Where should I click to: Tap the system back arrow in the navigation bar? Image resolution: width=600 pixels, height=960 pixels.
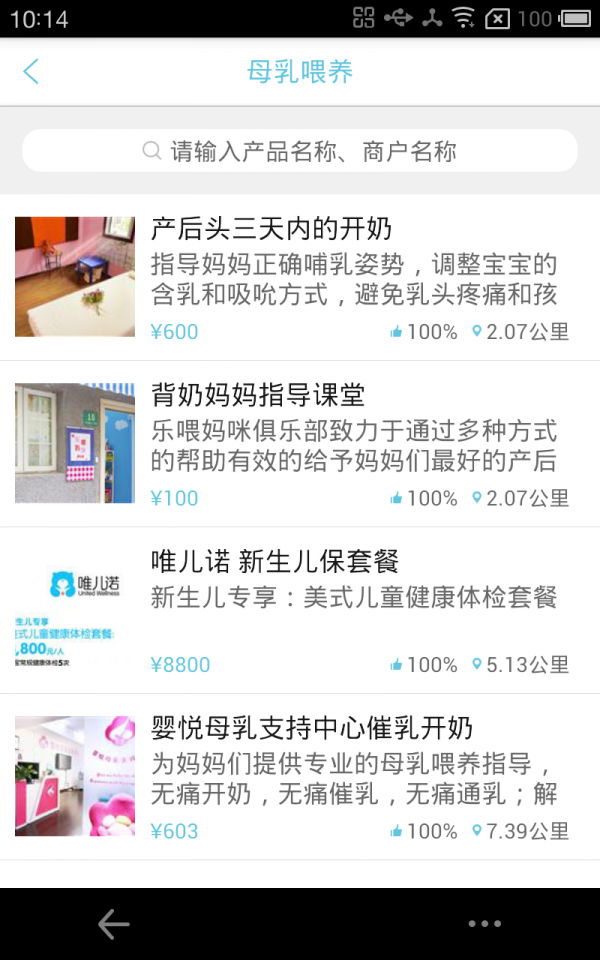pos(113,924)
